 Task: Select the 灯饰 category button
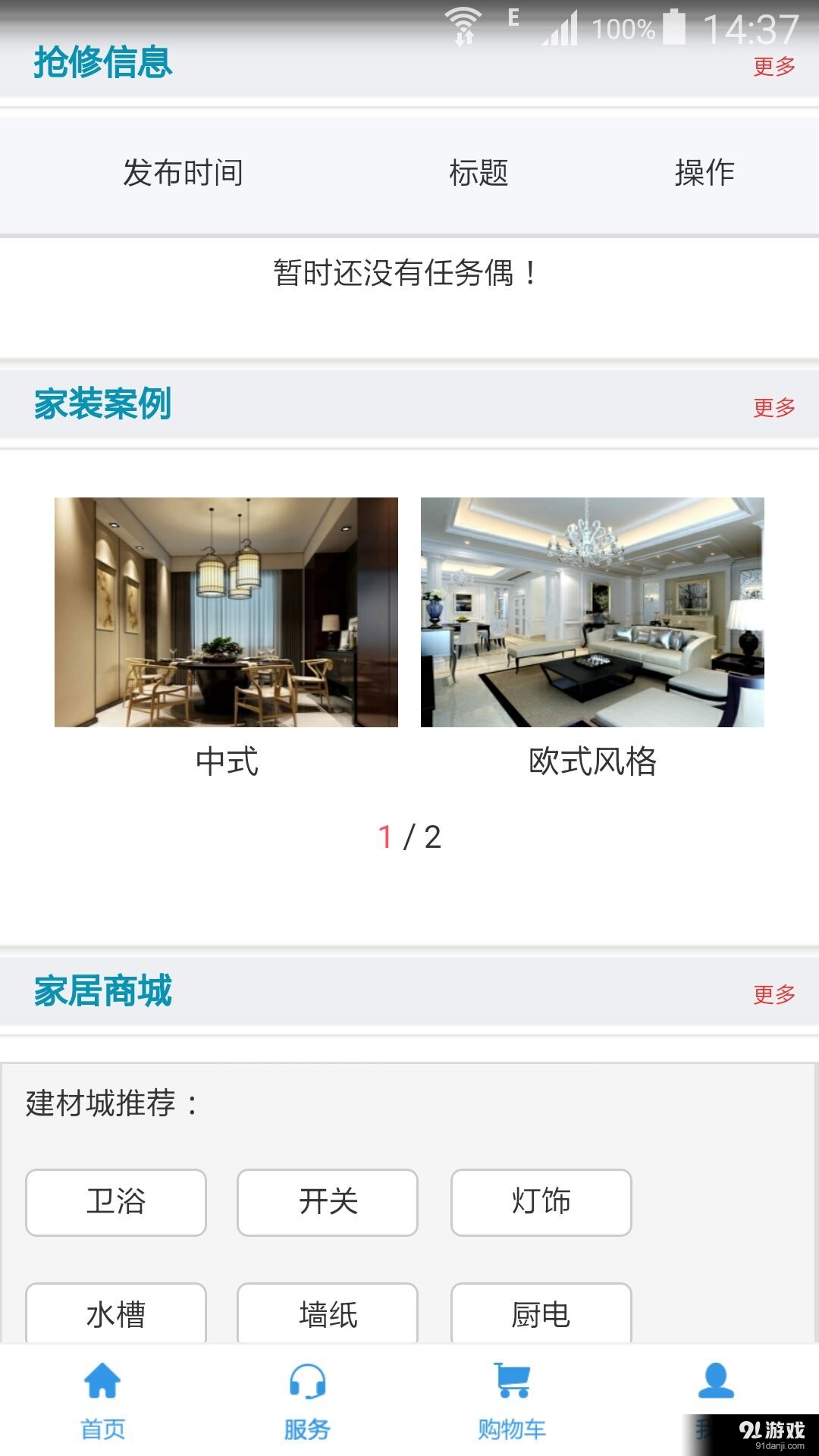541,1203
